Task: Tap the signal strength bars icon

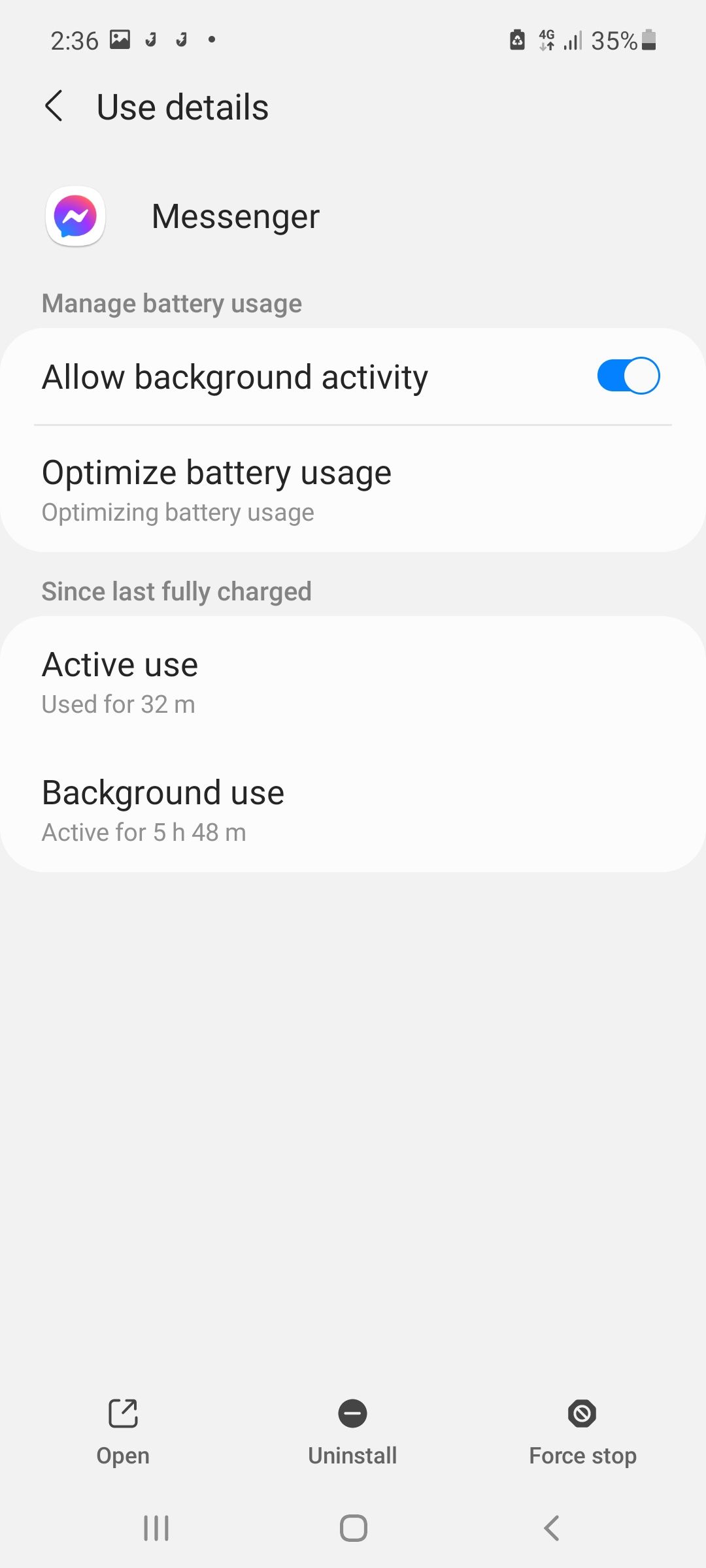Action: click(573, 41)
